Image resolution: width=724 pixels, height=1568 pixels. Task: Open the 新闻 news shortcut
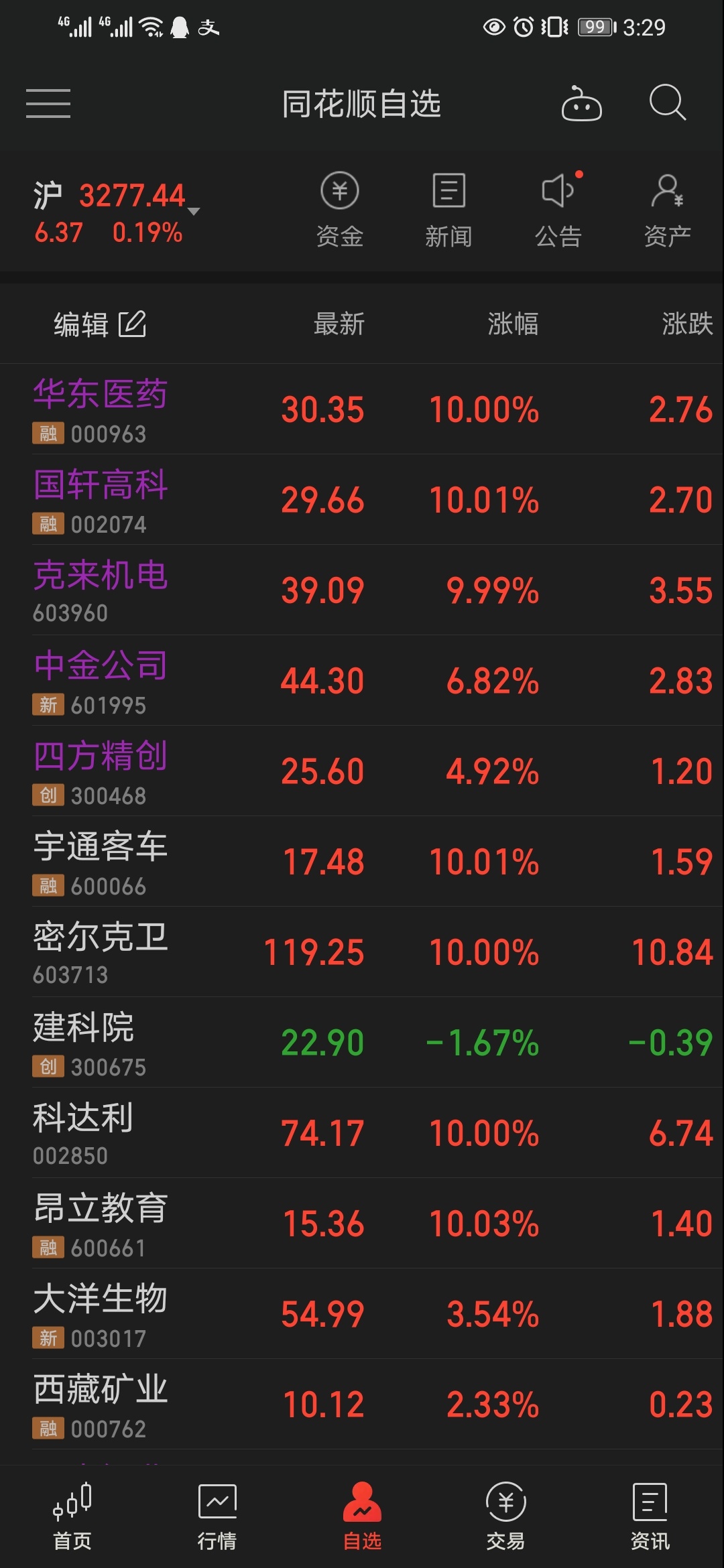(x=448, y=210)
